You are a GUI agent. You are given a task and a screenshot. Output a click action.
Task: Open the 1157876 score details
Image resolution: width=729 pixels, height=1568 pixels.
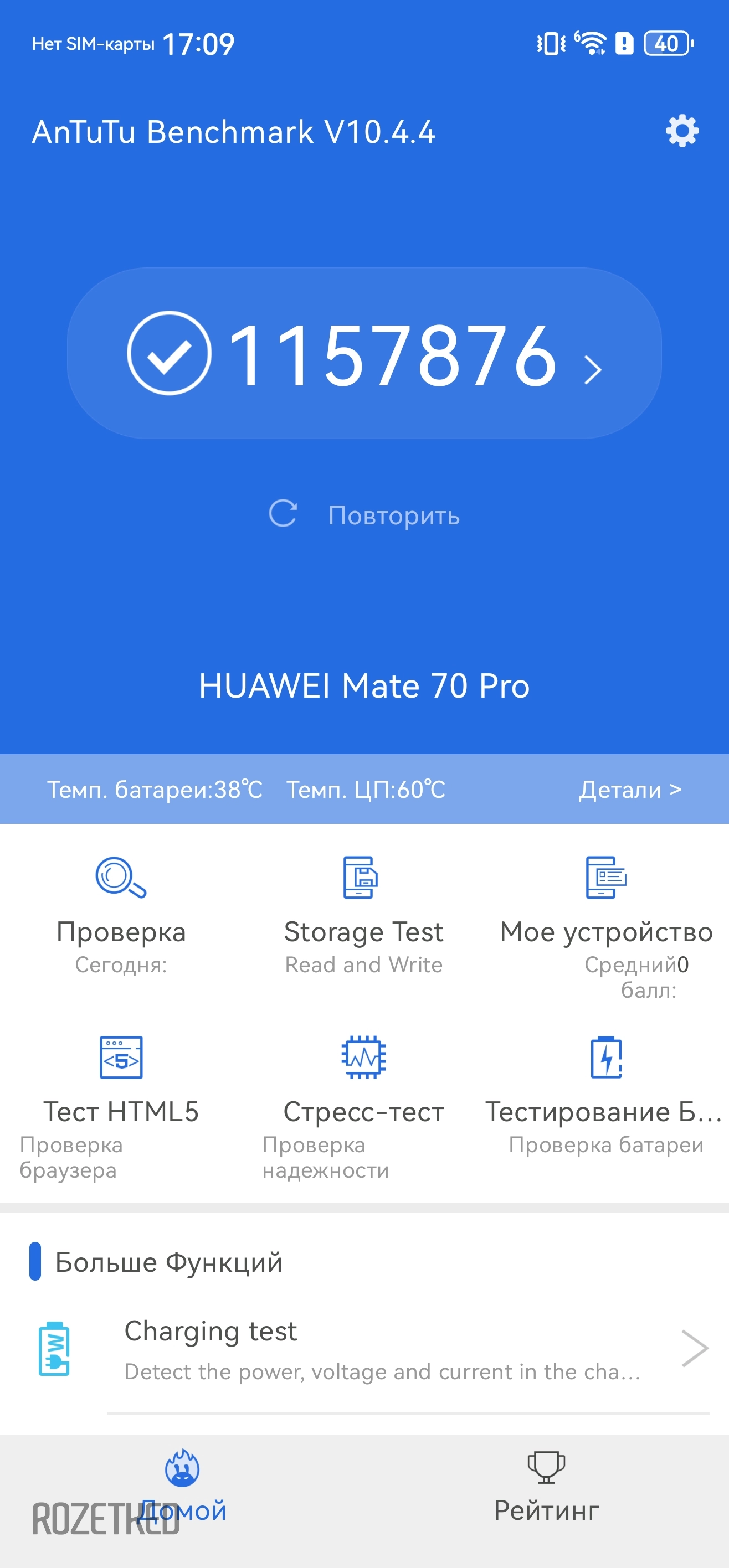point(364,353)
